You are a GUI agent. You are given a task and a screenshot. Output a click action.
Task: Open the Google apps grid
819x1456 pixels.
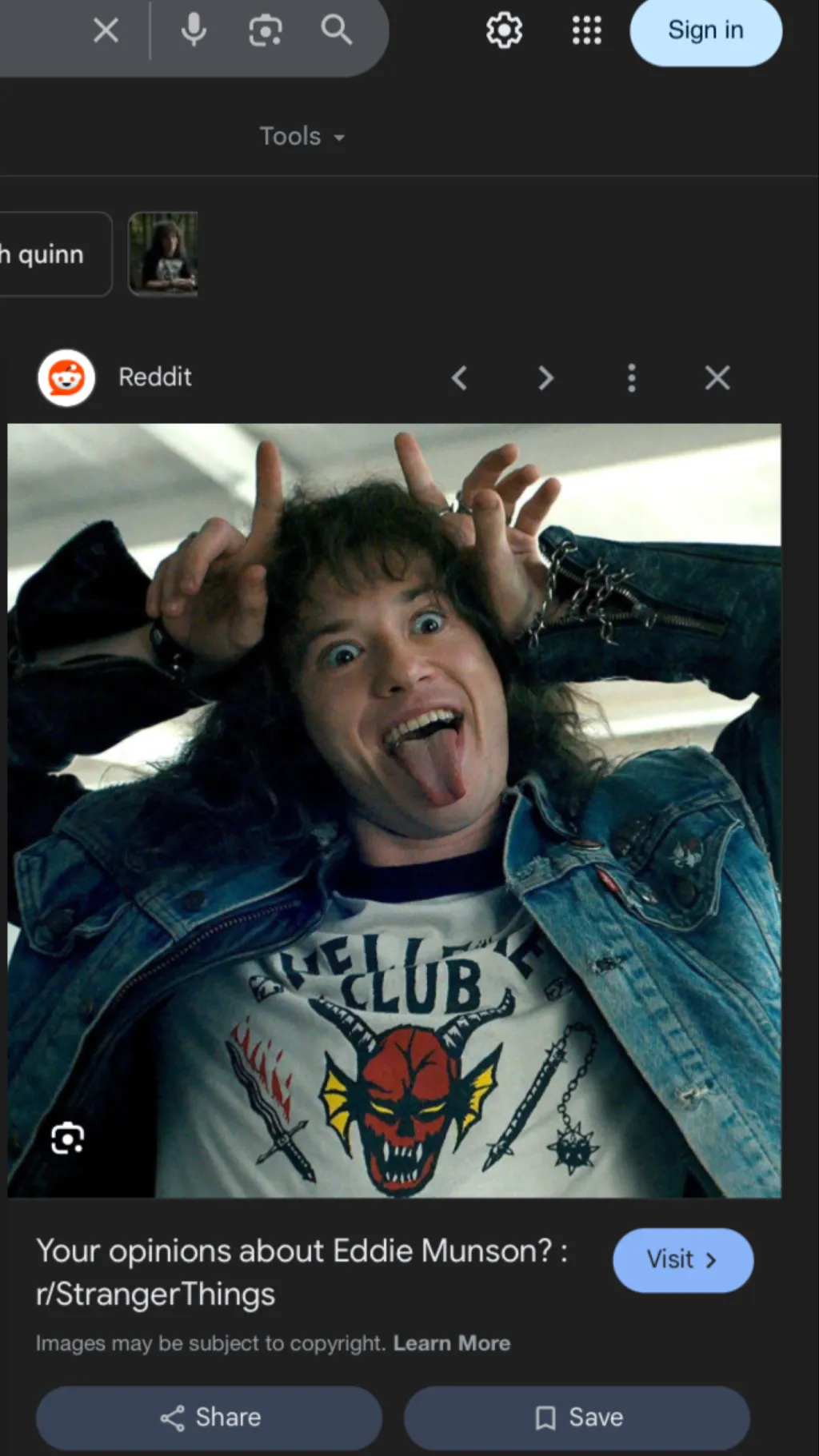tap(586, 30)
